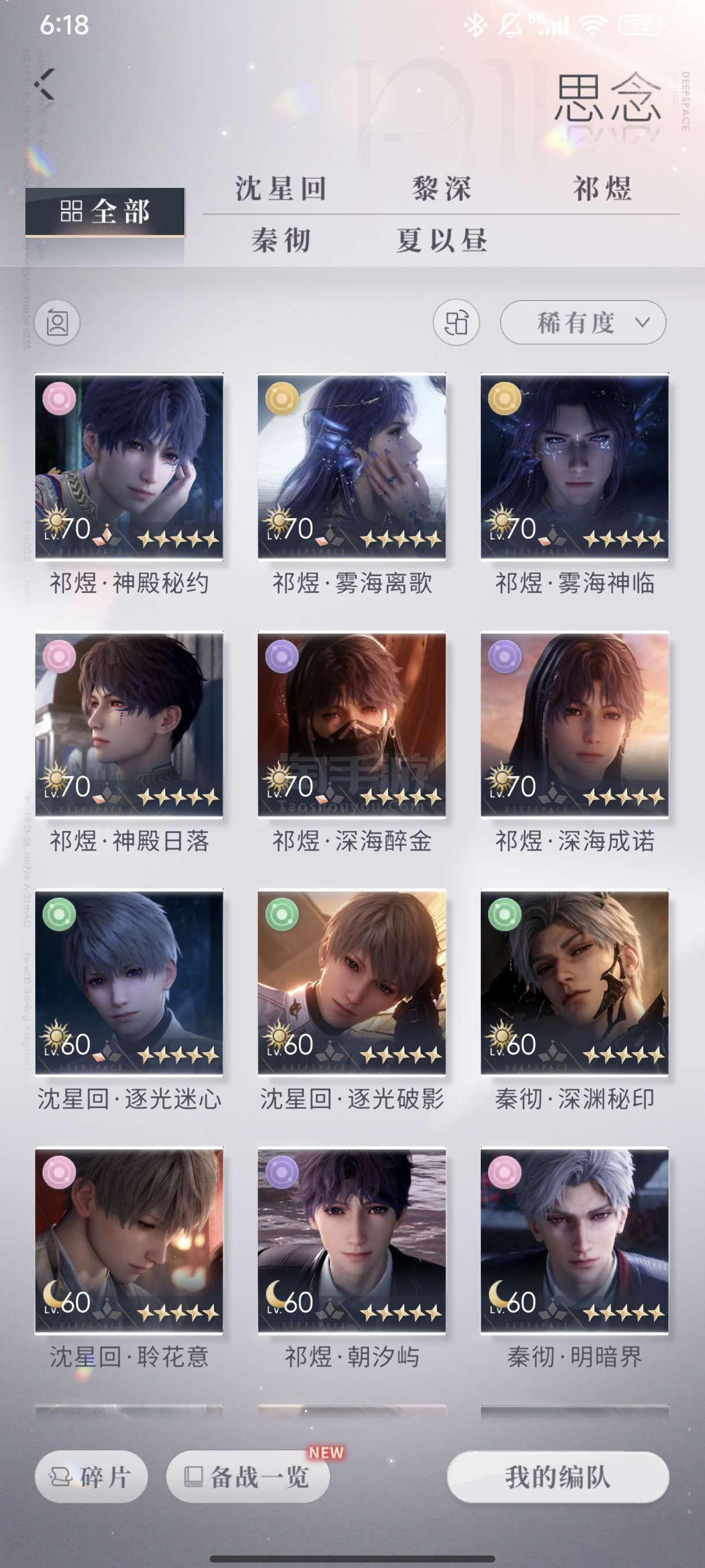This screenshot has width=705, height=1568.
Task: Open the 碎片 button
Action: [91, 1477]
